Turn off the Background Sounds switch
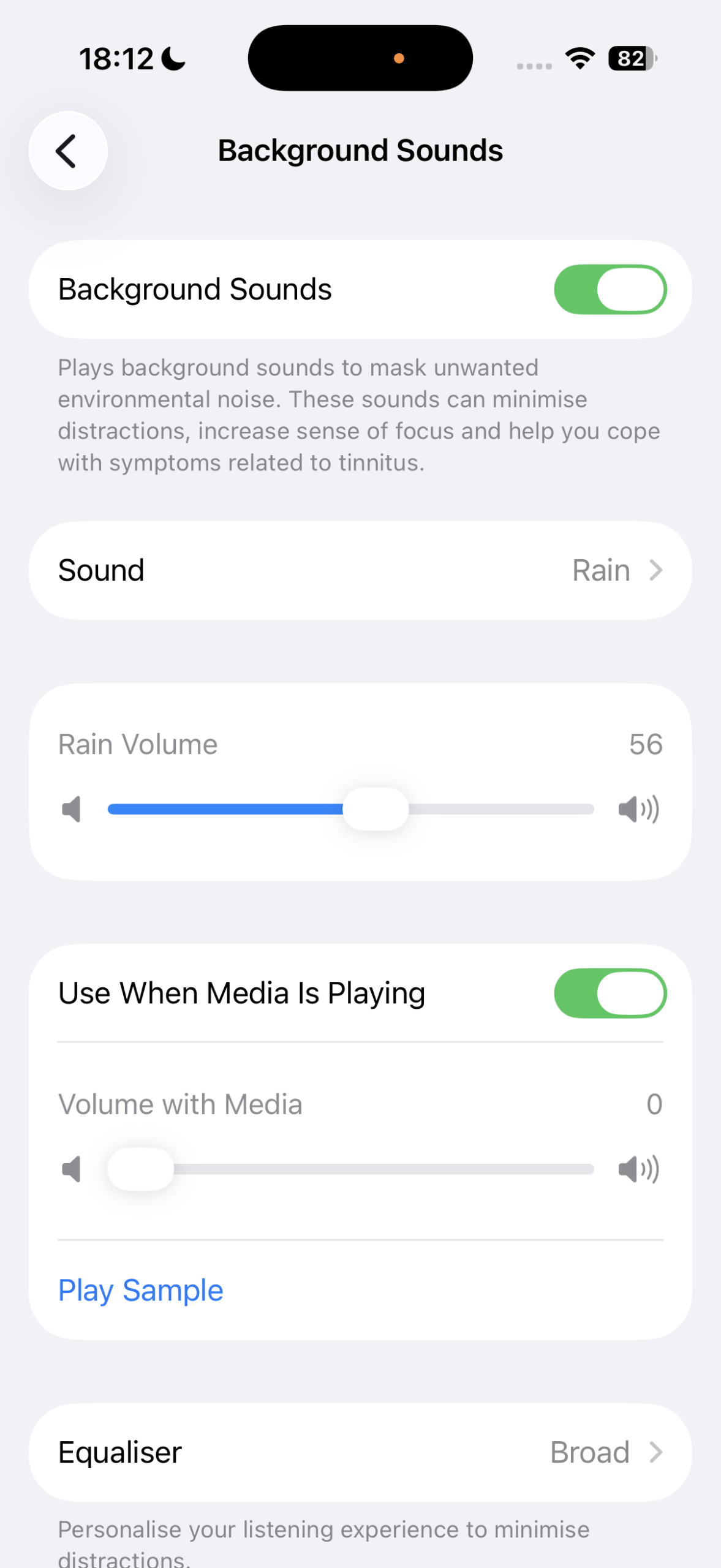 click(610, 289)
